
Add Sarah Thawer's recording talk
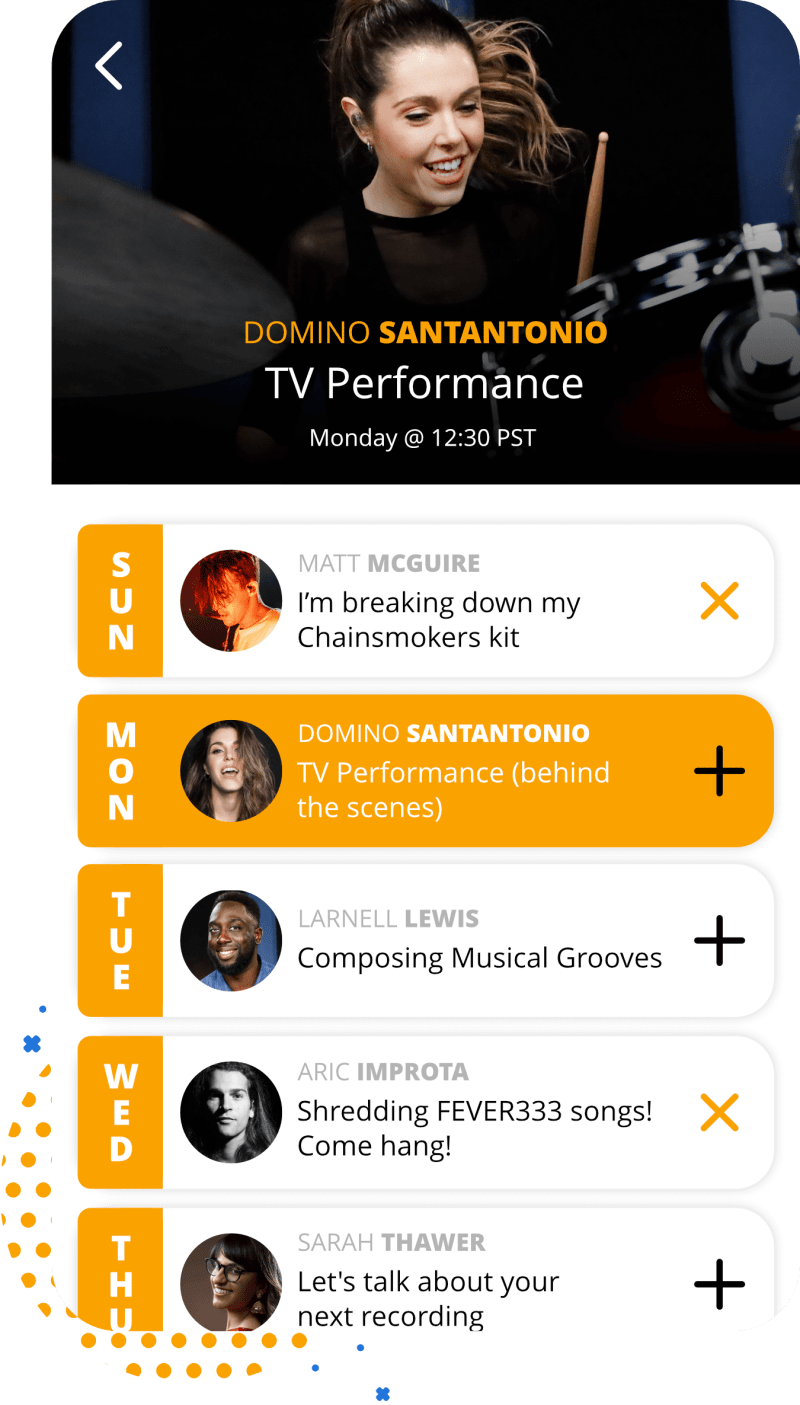point(719,1284)
